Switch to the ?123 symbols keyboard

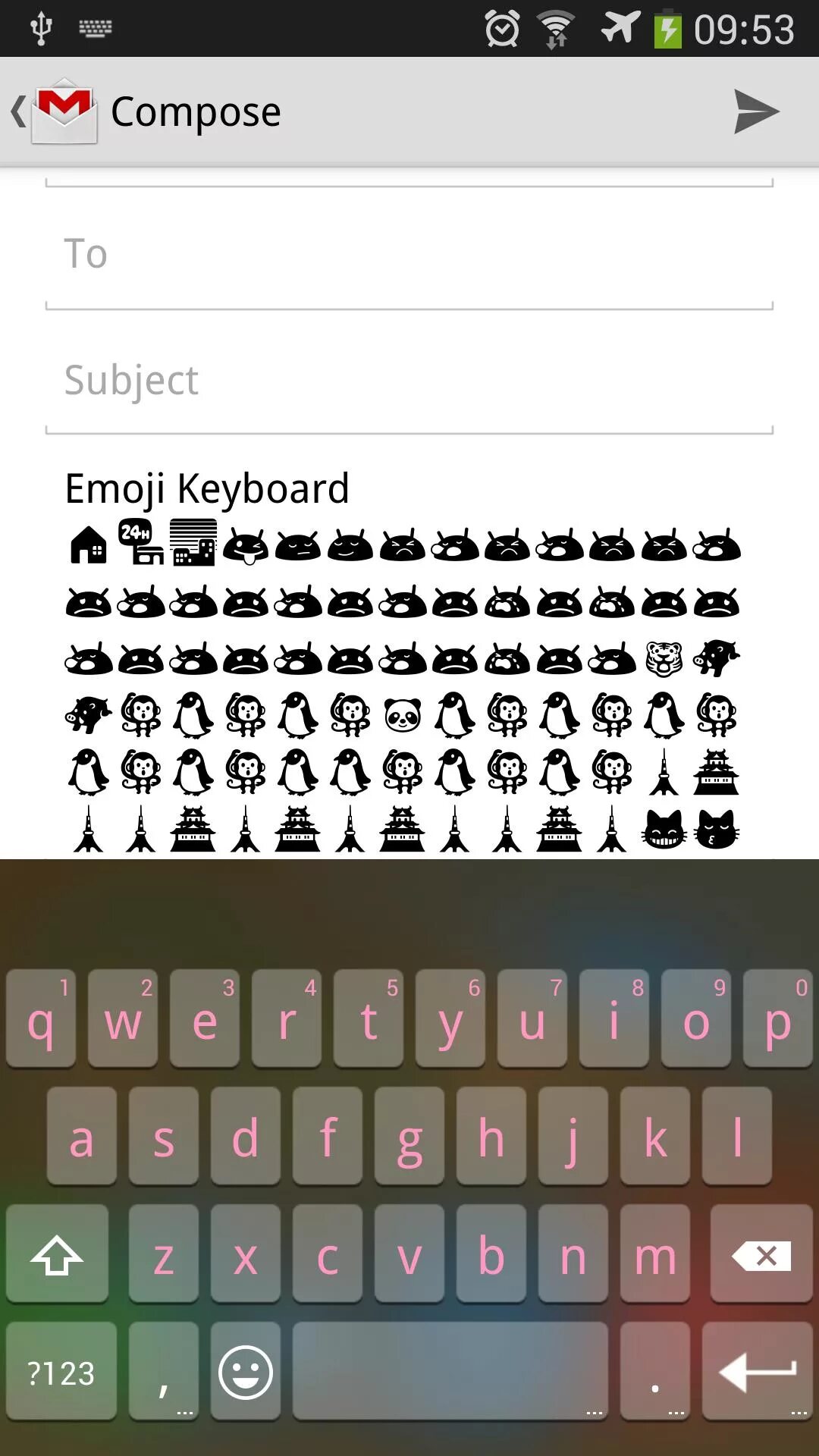[x=61, y=1373]
